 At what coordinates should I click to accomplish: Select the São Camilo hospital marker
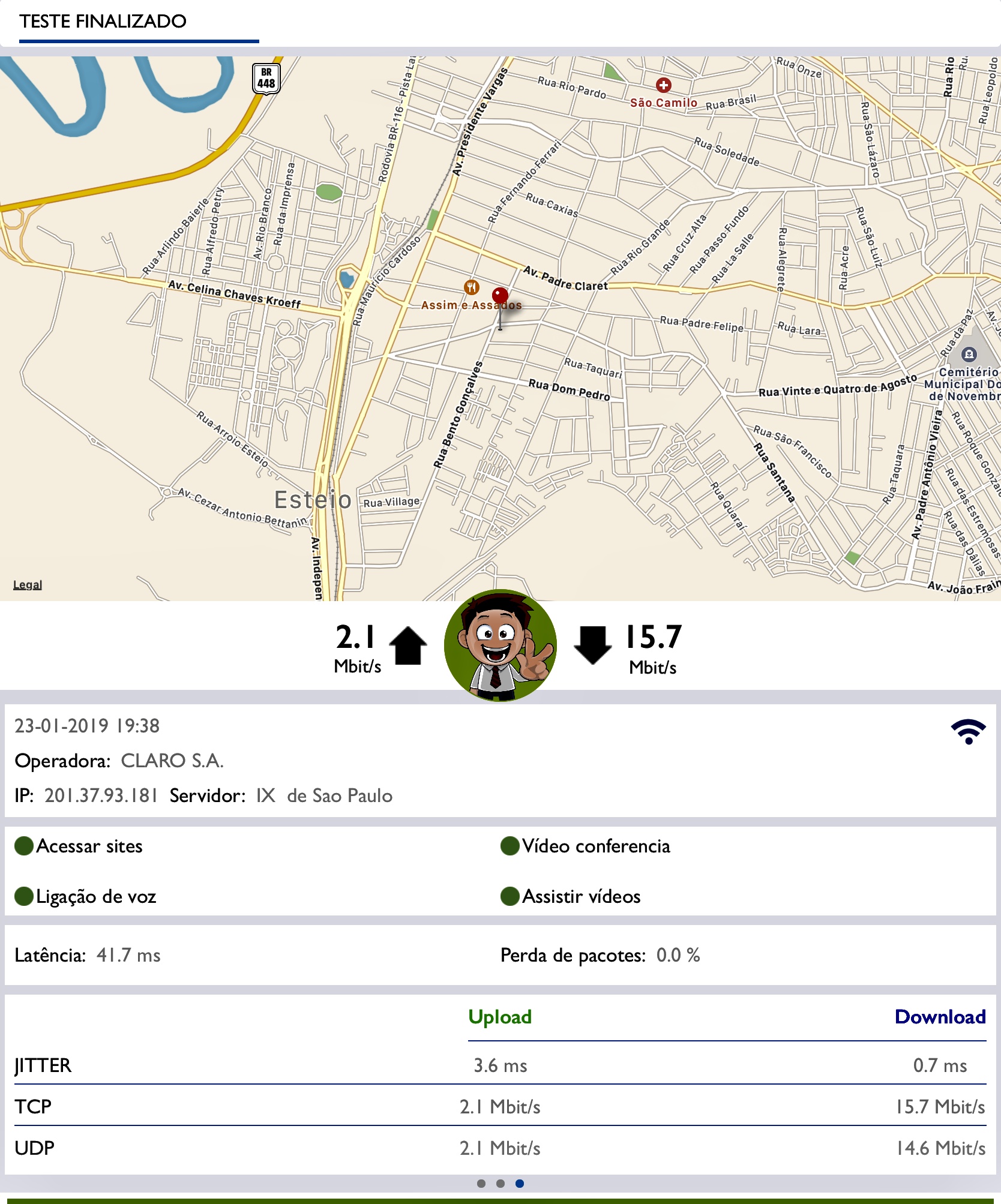[663, 85]
